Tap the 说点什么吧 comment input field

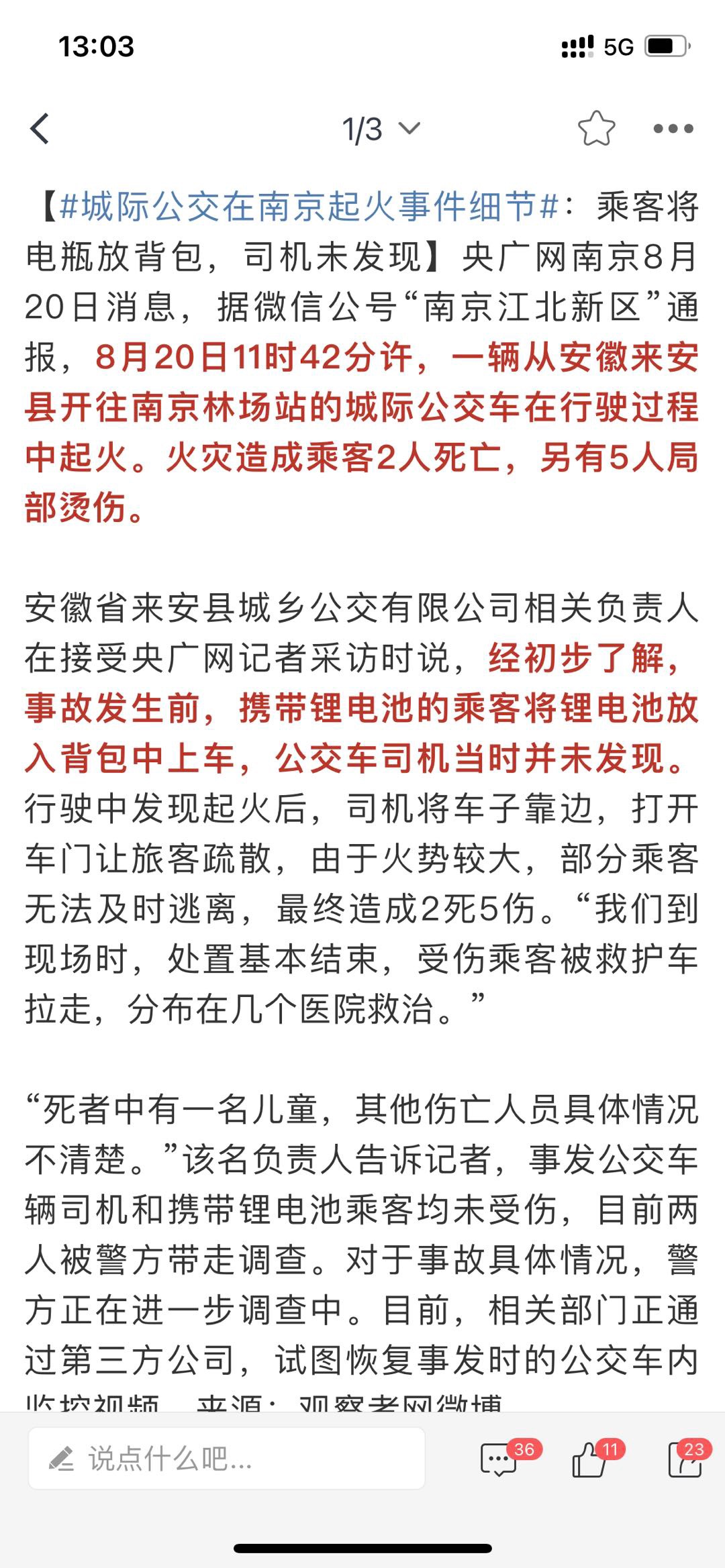point(227,1458)
